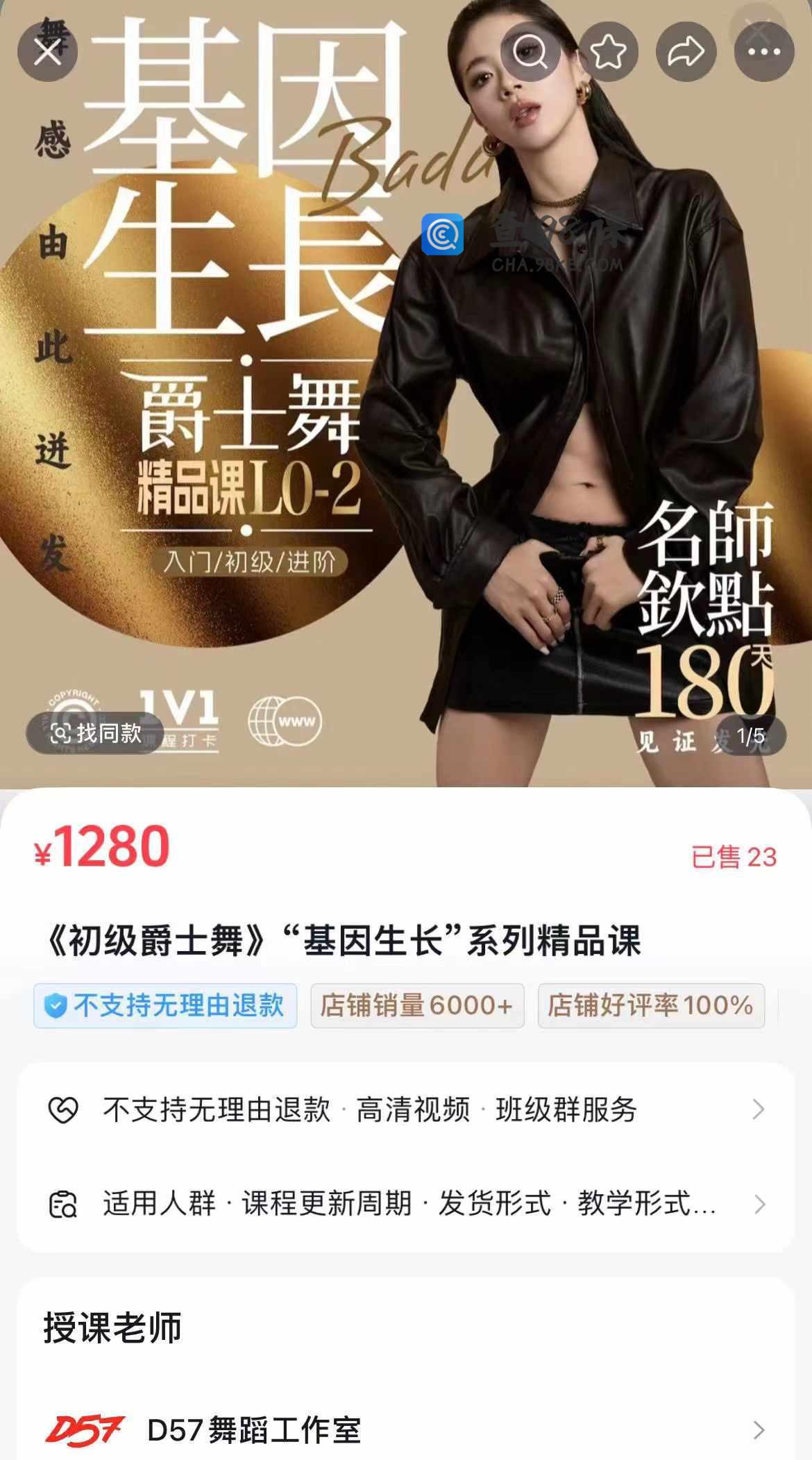Expand the 适用人群 course parameters row
The width and height of the screenshot is (812, 1460).
[406, 1204]
